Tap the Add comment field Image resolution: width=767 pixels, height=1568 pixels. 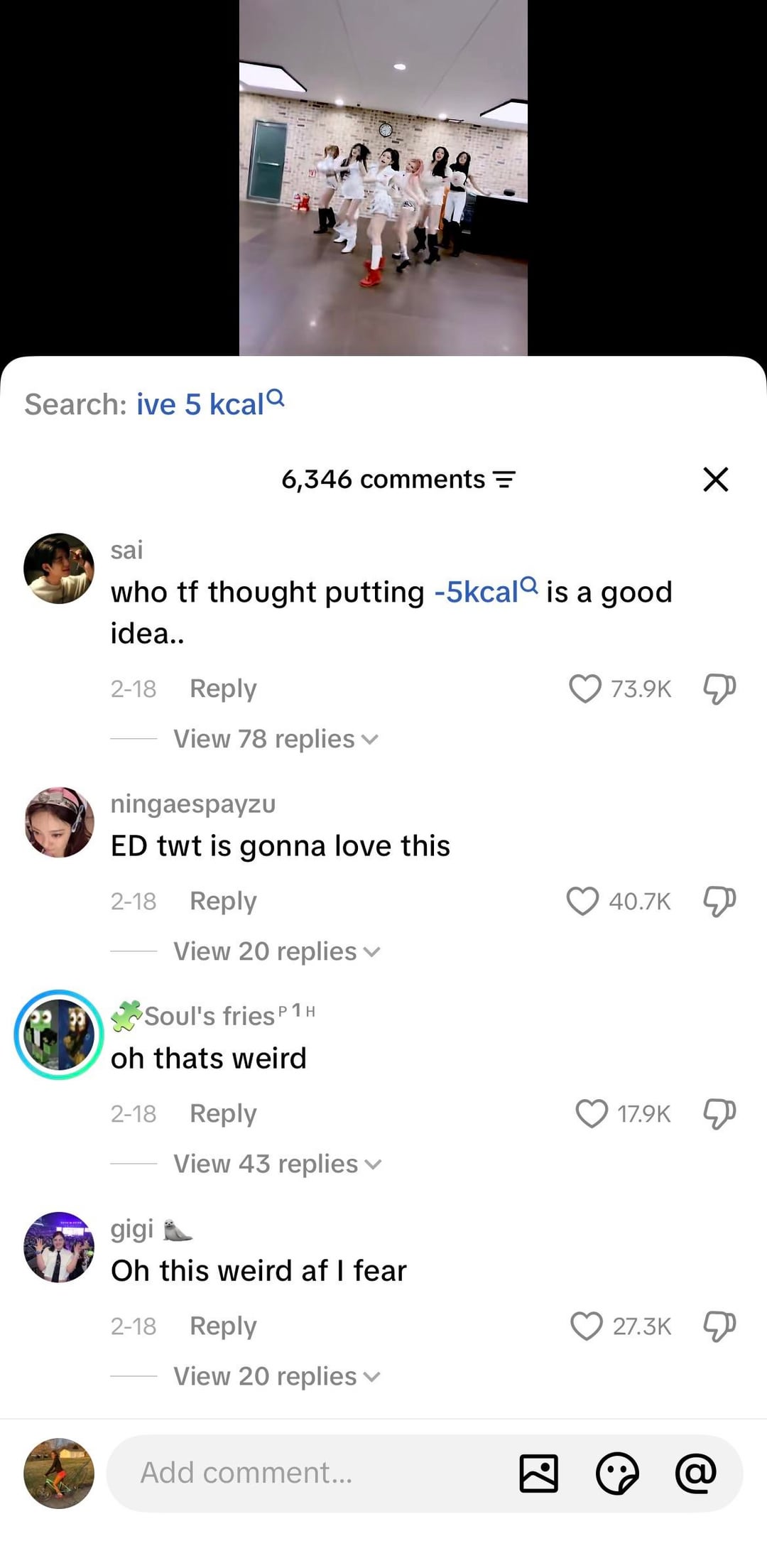(x=305, y=1473)
